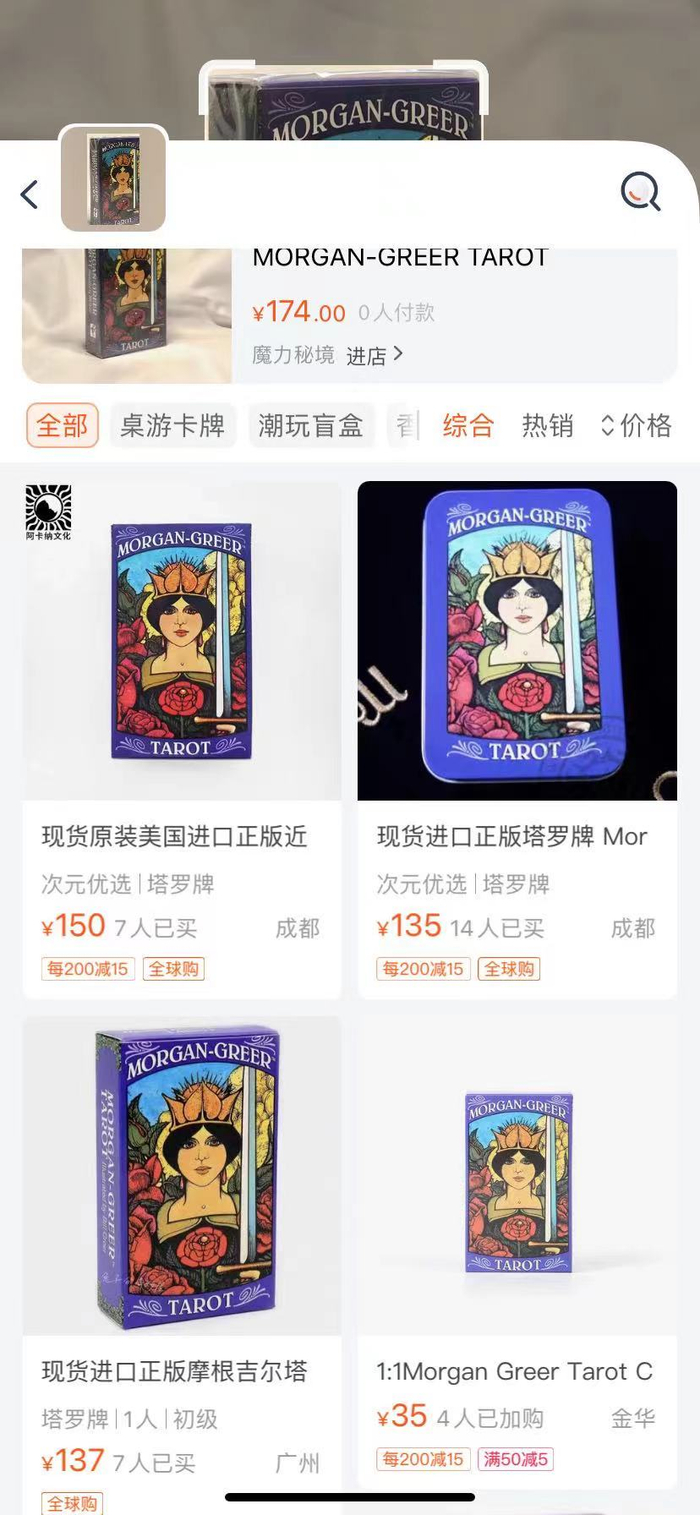This screenshot has width=700, height=1515.
Task: Sort results by 价格
Action: tap(636, 425)
